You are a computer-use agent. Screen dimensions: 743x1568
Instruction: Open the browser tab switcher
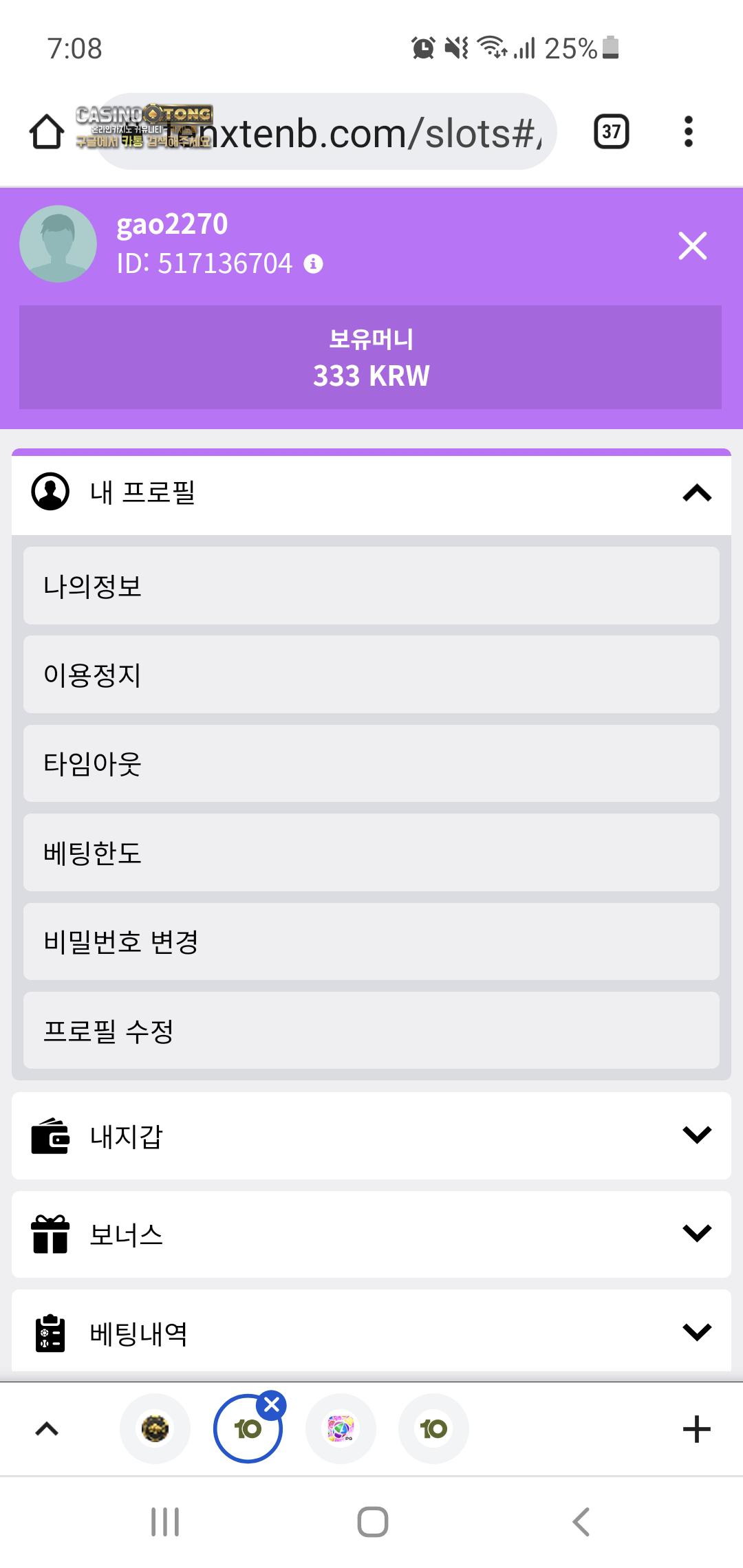tap(611, 131)
